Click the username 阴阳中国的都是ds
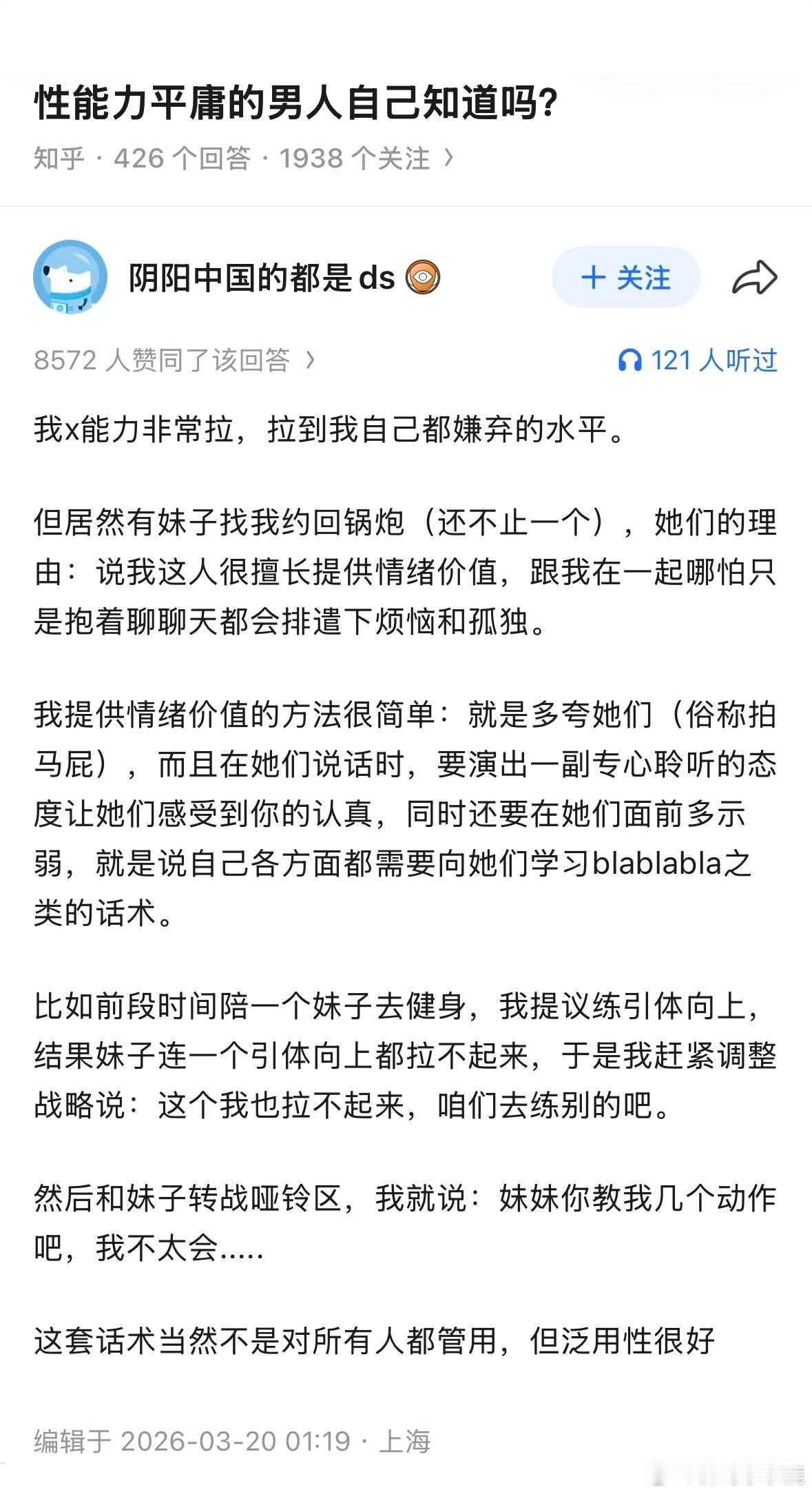The image size is (812, 1494). pos(260,278)
